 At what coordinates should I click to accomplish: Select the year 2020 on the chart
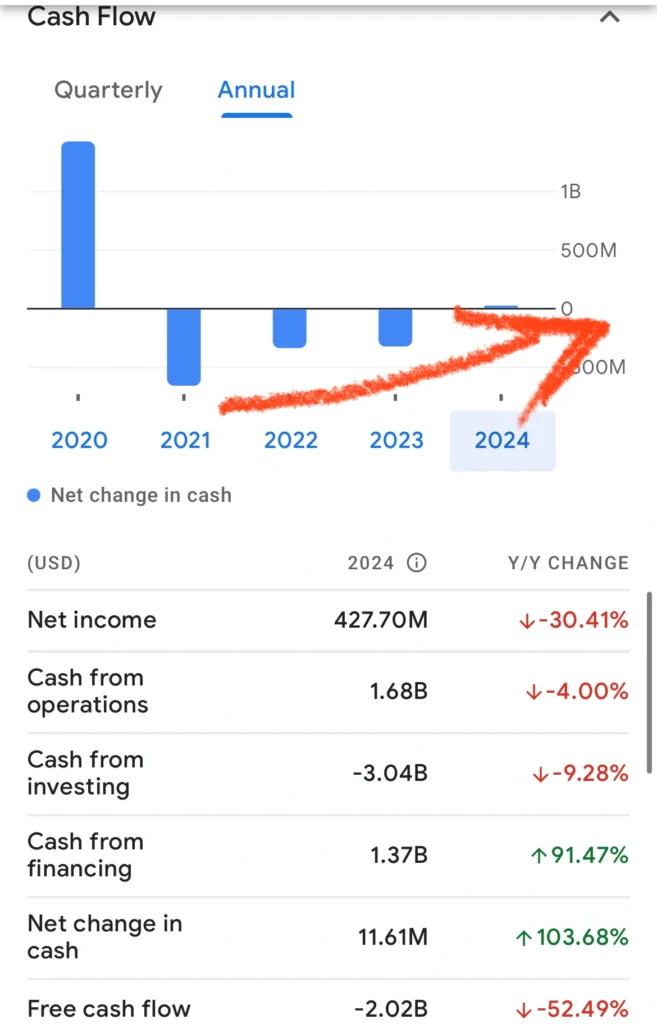point(79,440)
